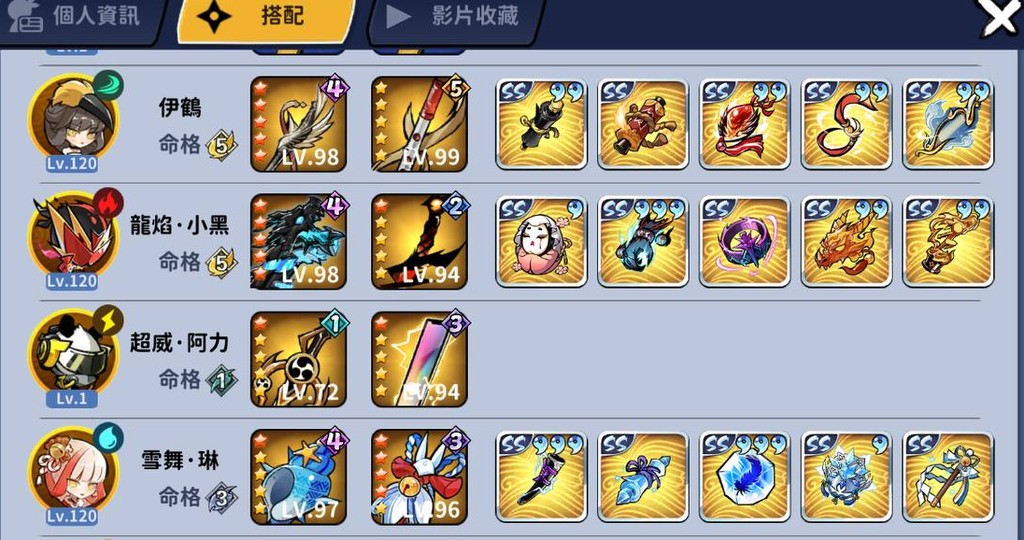Open character 伊鶴 avatar
The width and height of the screenshot is (1024, 540).
[73, 122]
